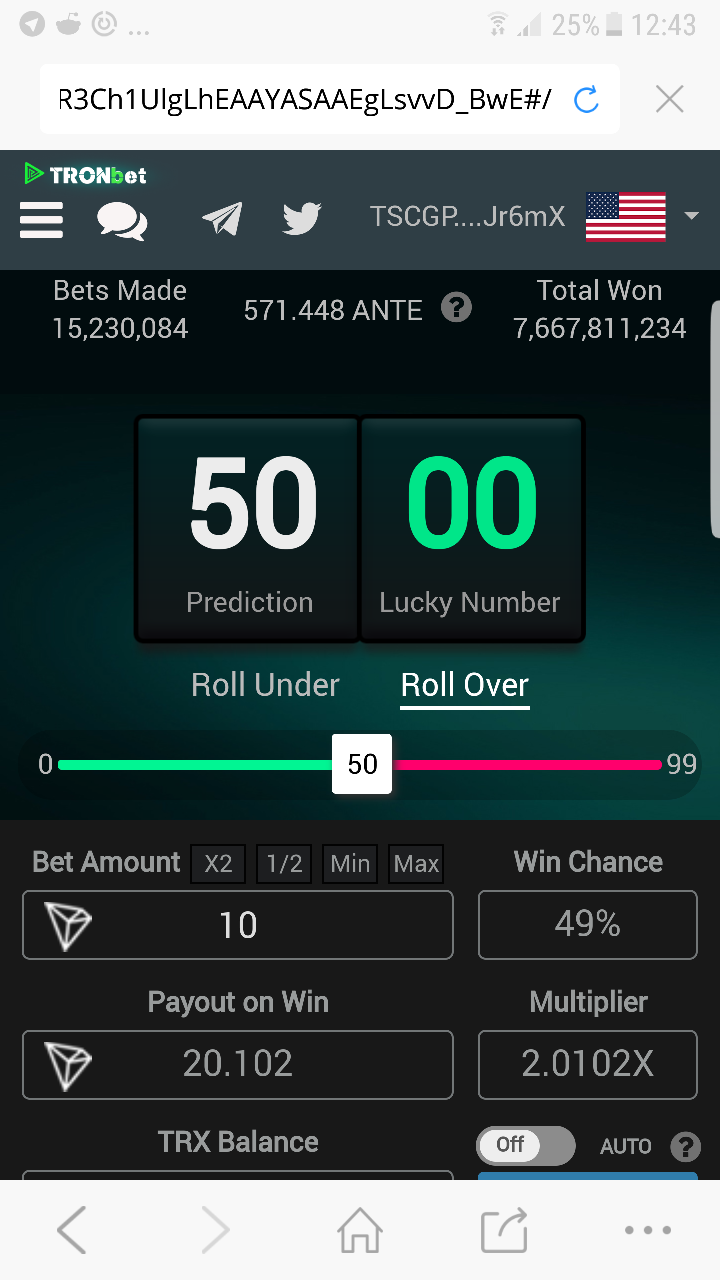Open the chat bubbles icon
This screenshot has height=1280, width=720.
(x=122, y=219)
